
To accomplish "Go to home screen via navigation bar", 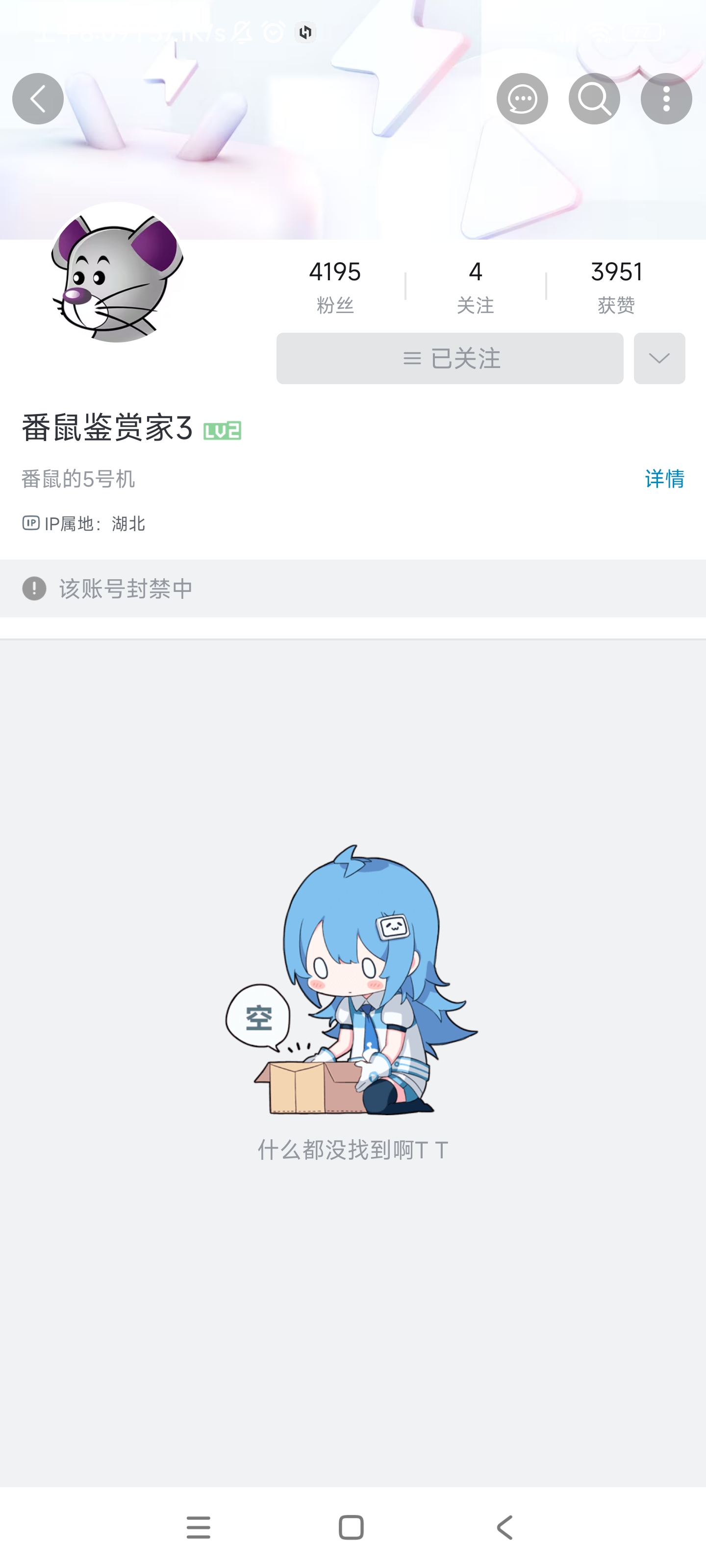I will (x=351, y=1528).
